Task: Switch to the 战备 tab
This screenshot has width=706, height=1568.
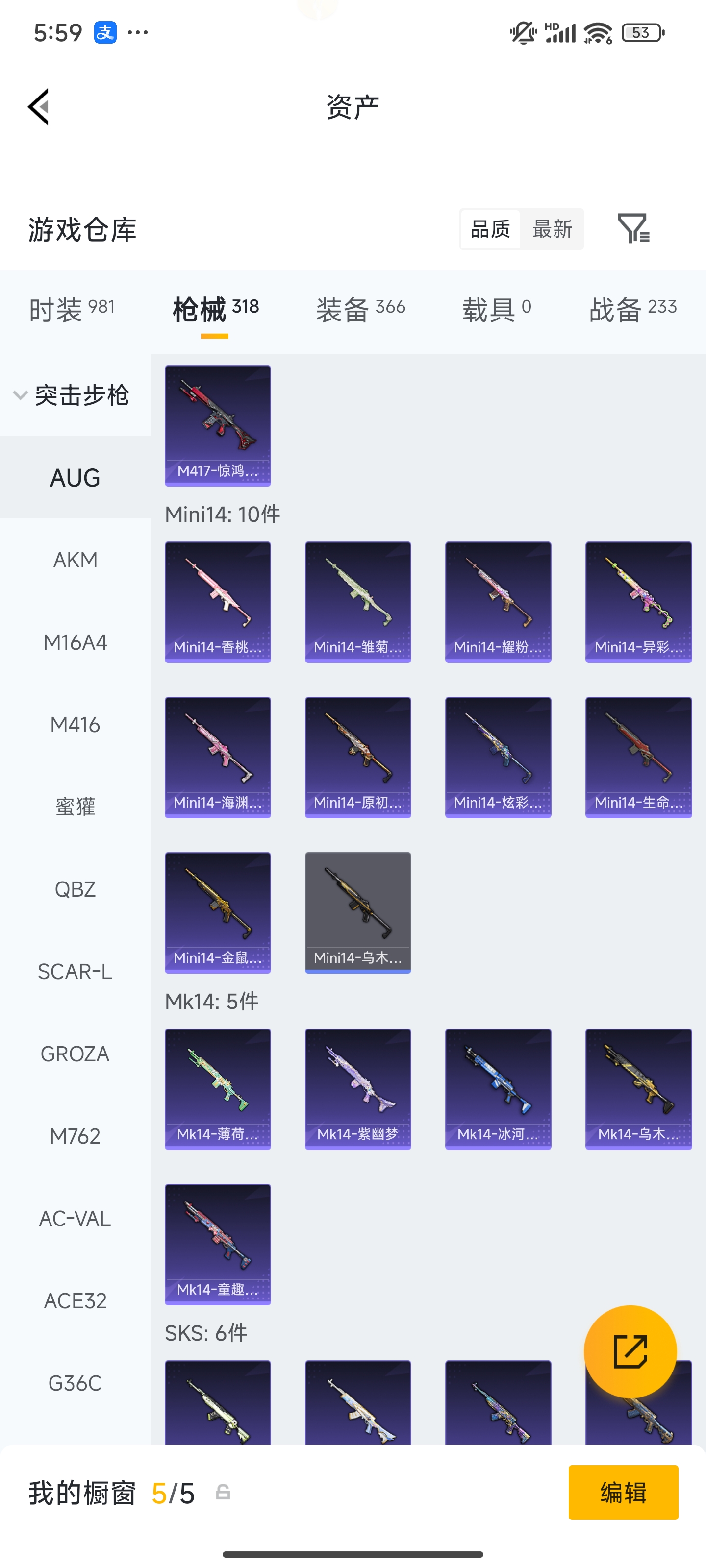Action: pyautogui.click(x=632, y=309)
